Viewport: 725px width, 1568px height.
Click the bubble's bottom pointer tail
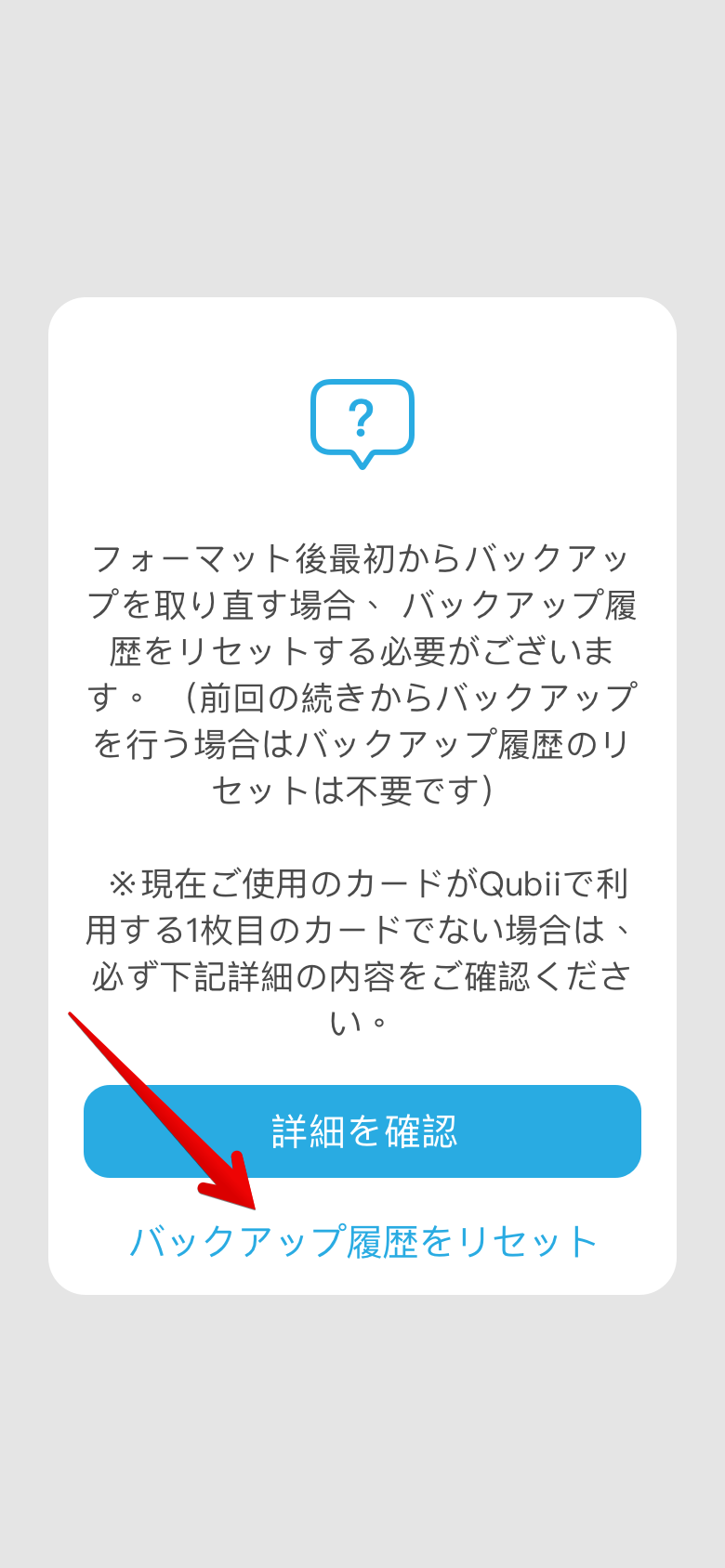(x=362, y=460)
